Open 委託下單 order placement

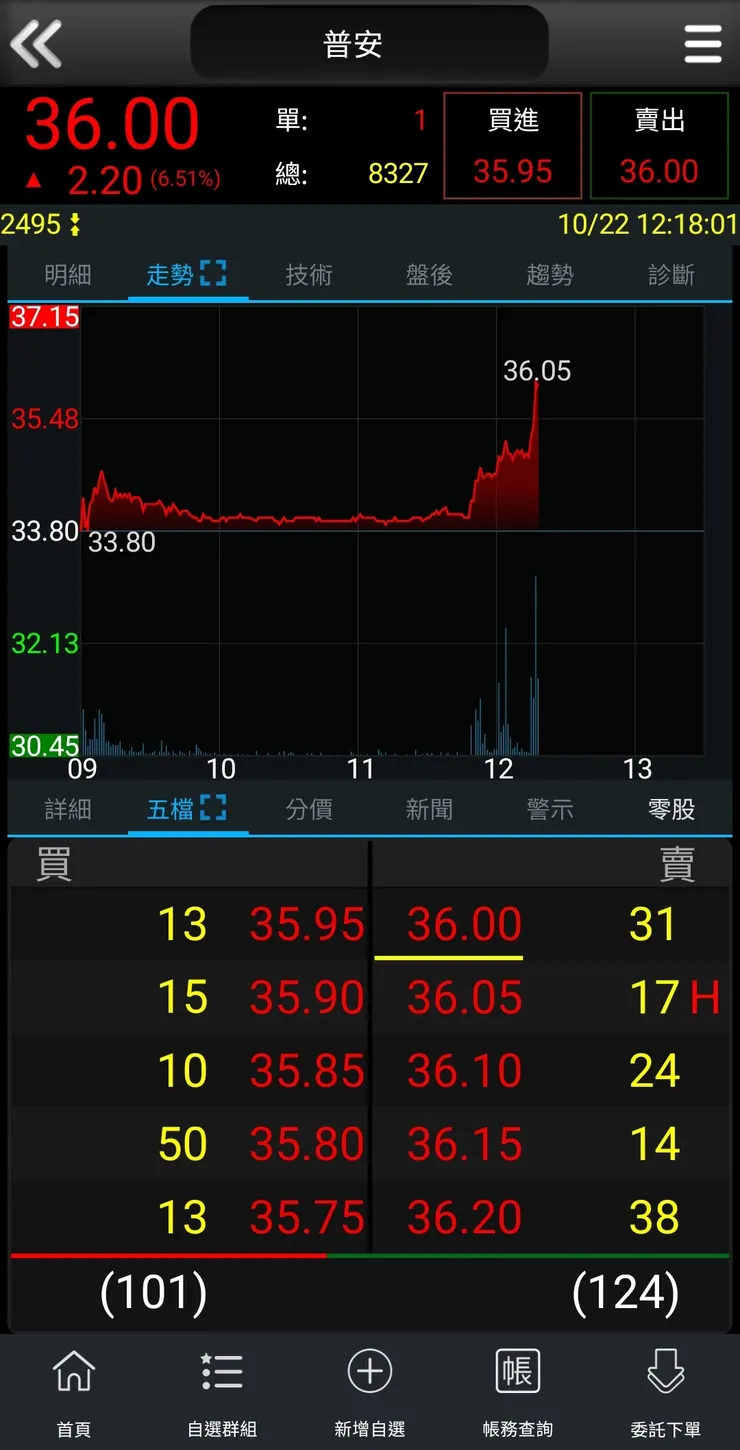[665, 1391]
